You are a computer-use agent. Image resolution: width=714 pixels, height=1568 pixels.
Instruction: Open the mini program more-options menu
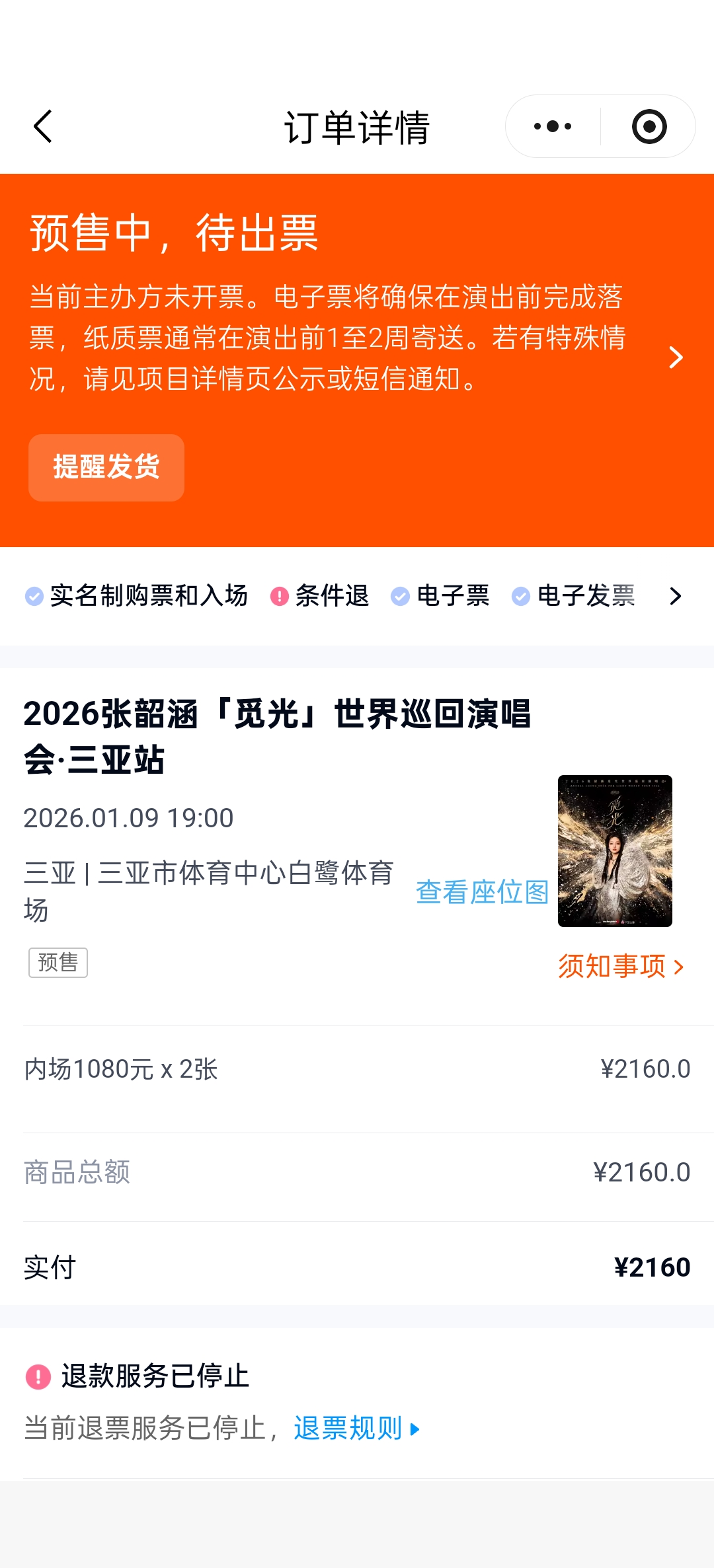(553, 126)
